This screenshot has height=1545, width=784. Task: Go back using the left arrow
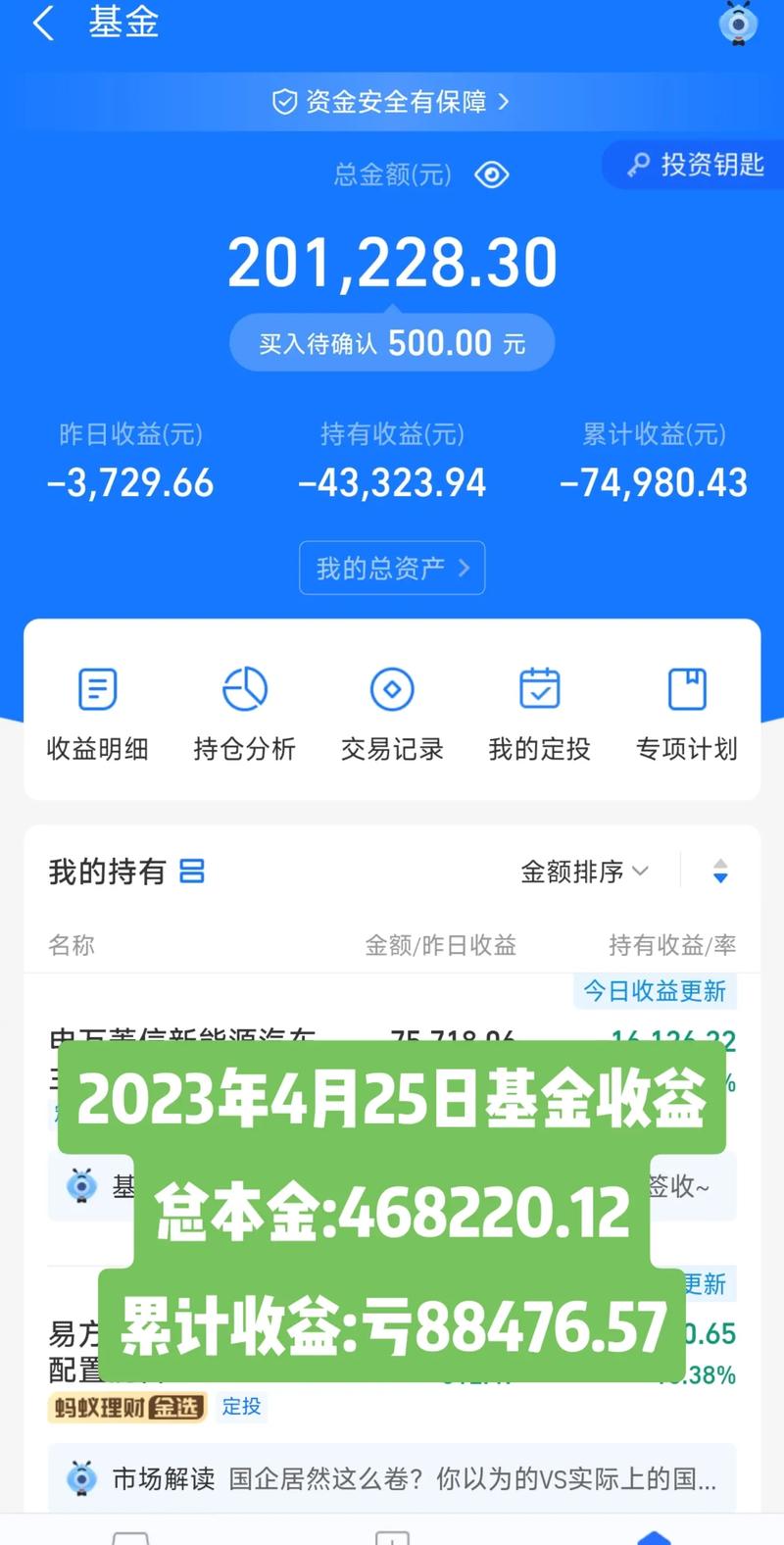tap(43, 24)
